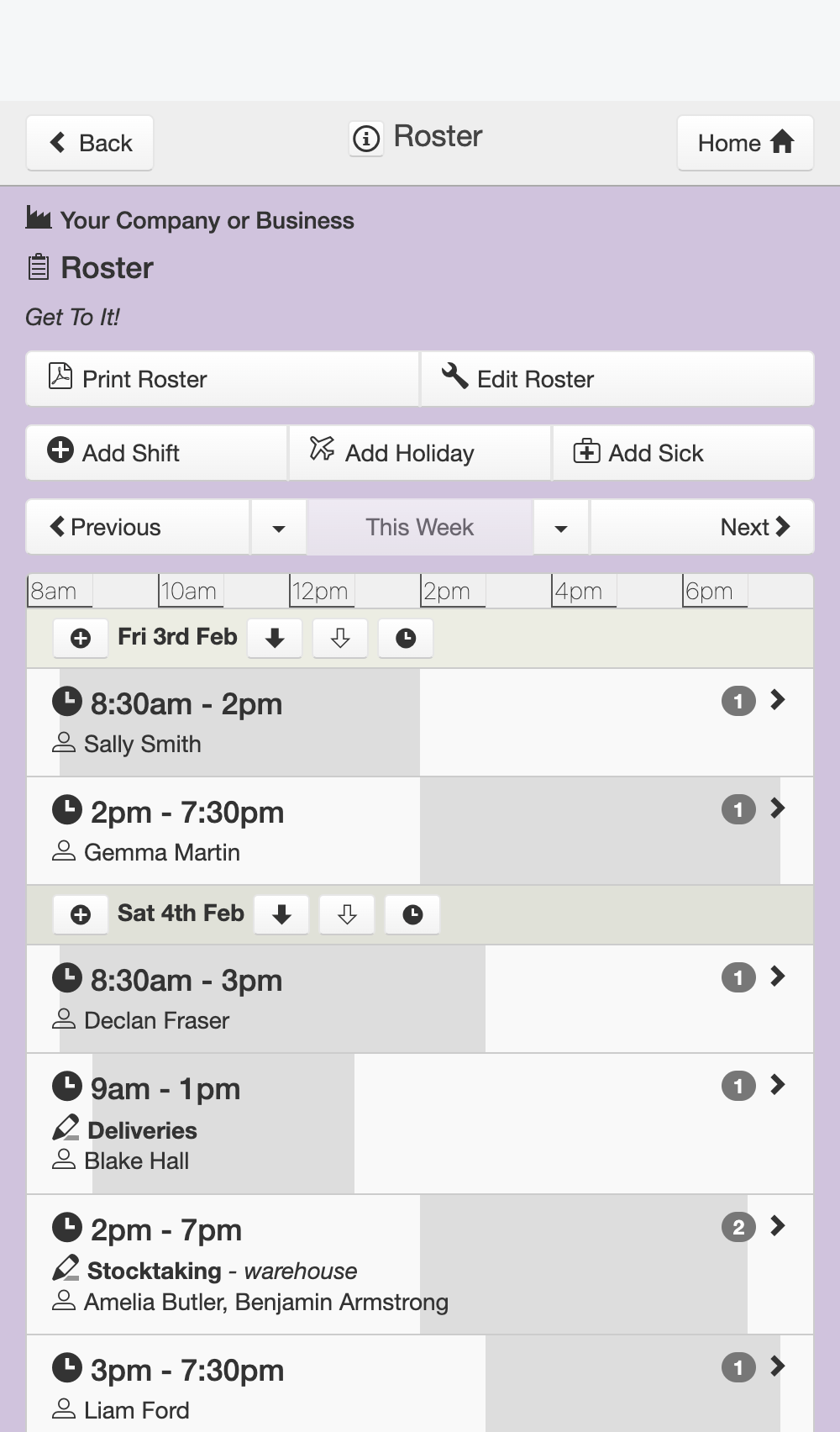840x1432 pixels.
Task: Add a sick entry
Action: point(684,453)
